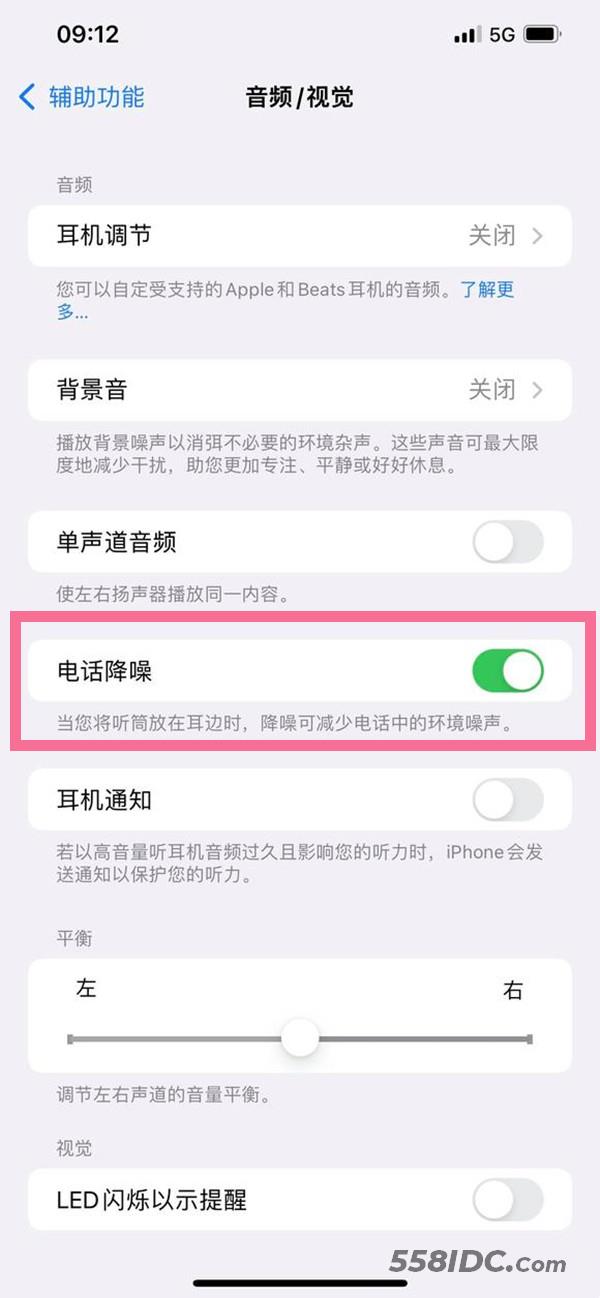This screenshot has width=600, height=1298.
Task: Enable 单声道音频 switch
Action: (x=508, y=543)
